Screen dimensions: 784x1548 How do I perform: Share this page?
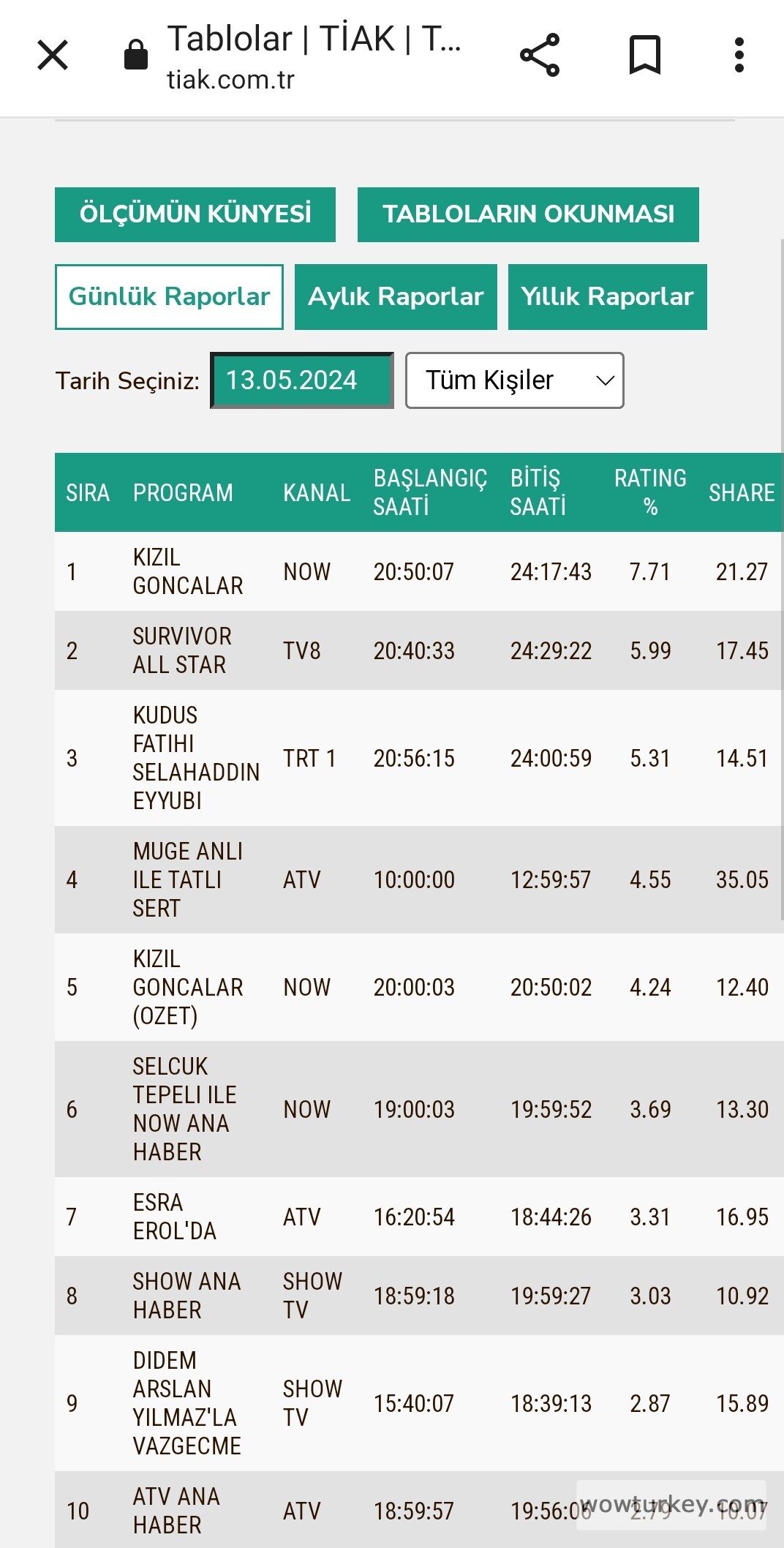click(540, 55)
